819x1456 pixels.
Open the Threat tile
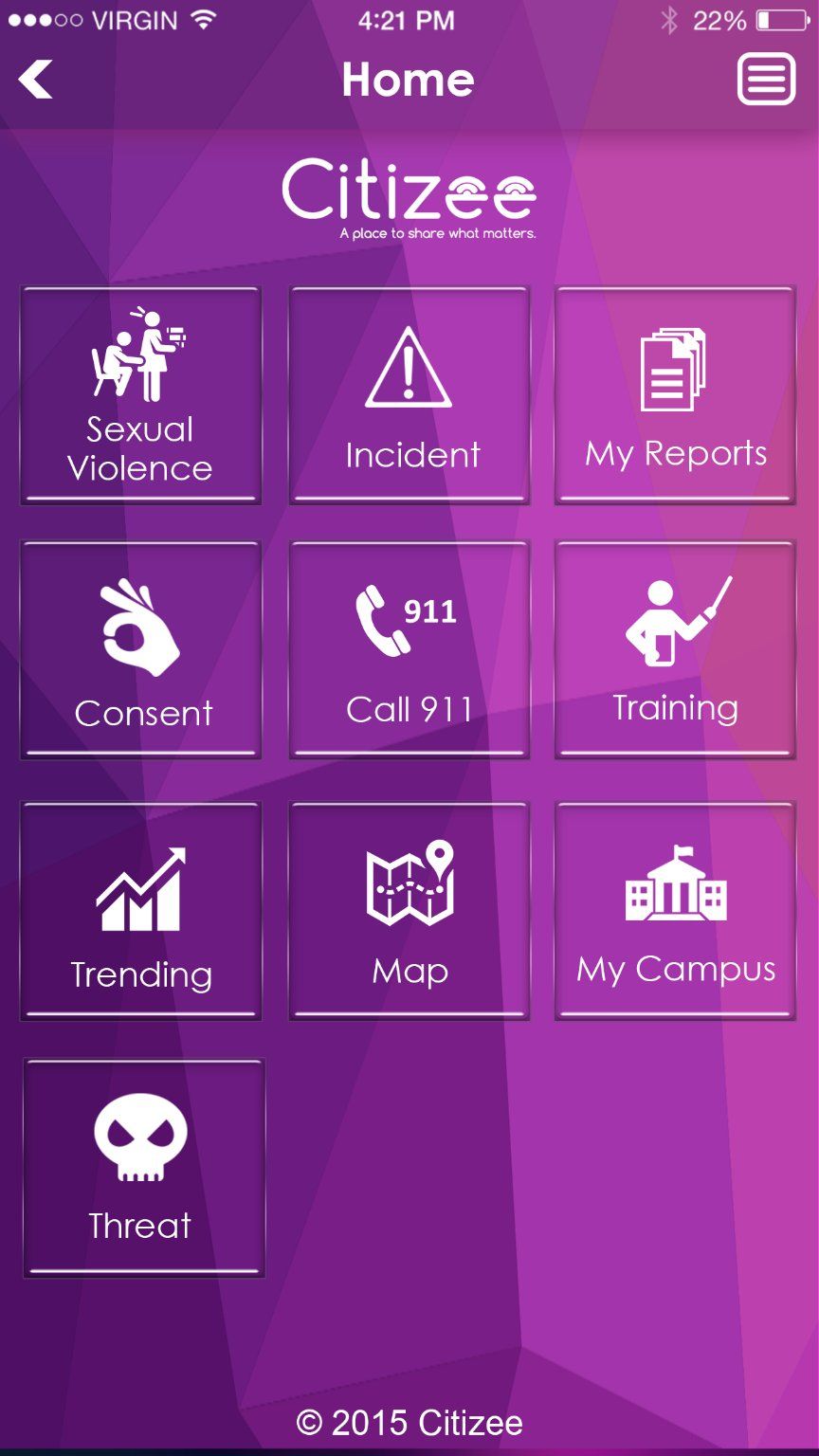[x=143, y=1168]
